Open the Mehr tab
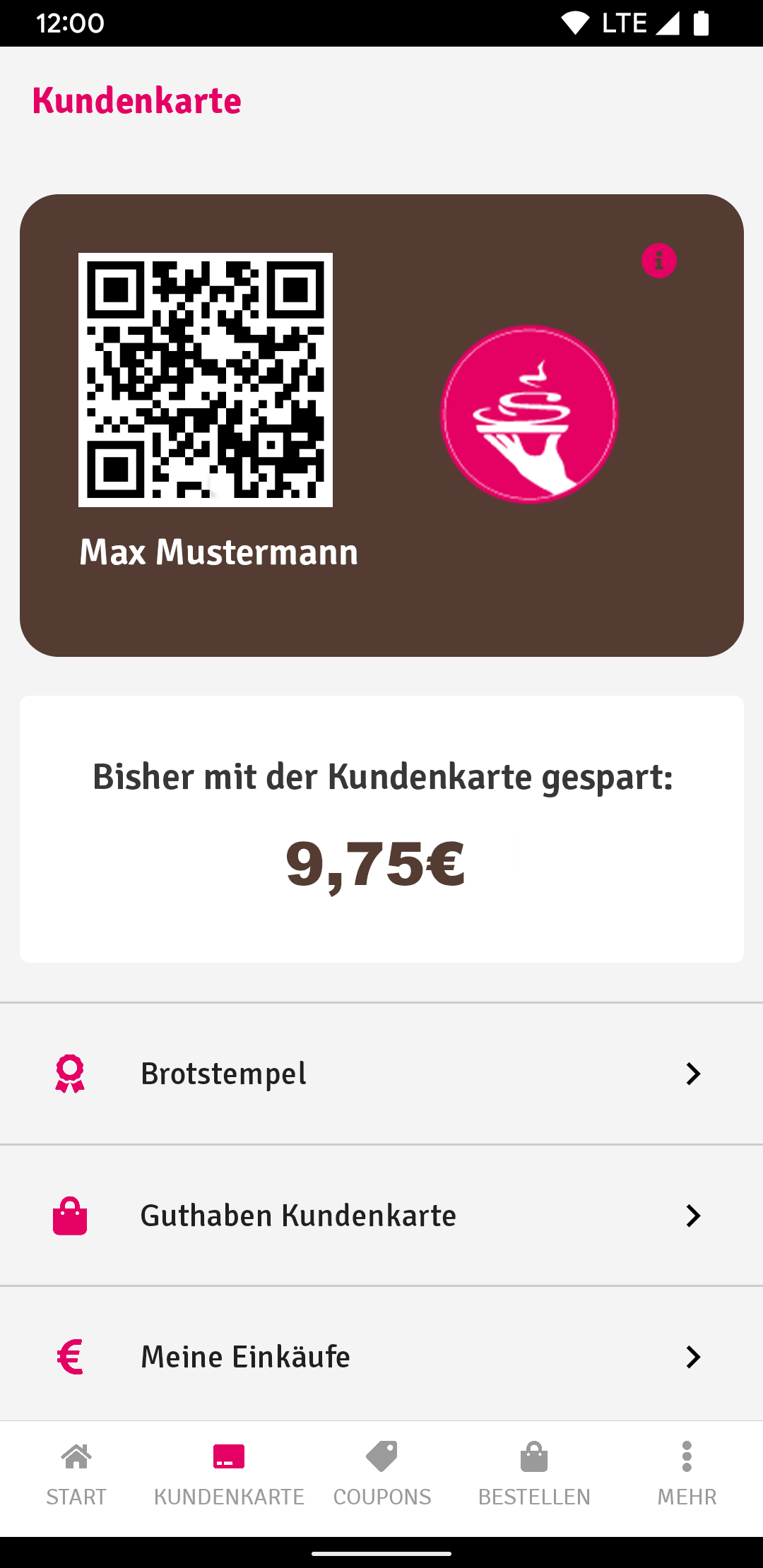The width and height of the screenshot is (763, 1568). coord(687,1475)
